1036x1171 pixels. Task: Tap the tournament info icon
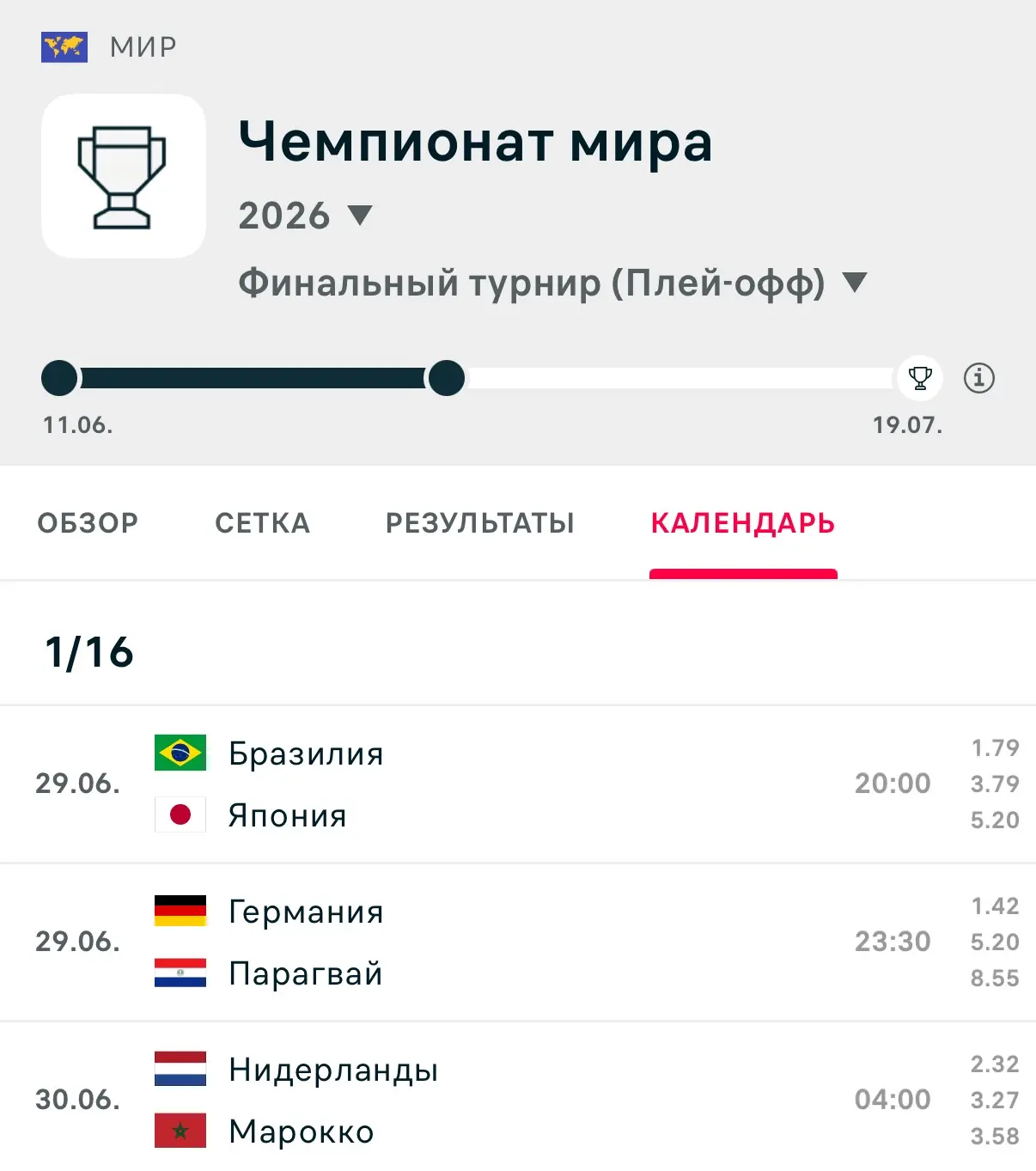point(978,378)
